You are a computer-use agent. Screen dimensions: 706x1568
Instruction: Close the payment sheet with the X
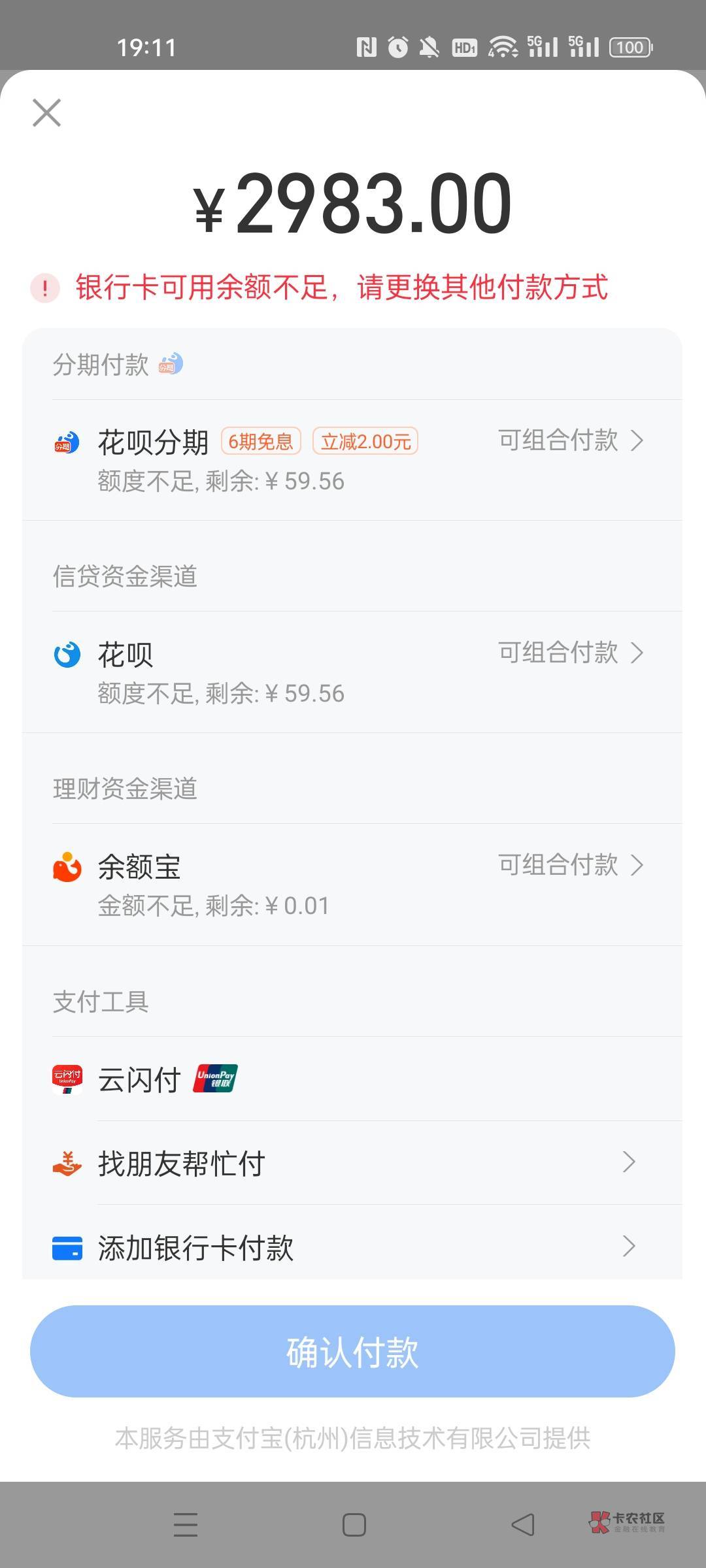click(46, 112)
